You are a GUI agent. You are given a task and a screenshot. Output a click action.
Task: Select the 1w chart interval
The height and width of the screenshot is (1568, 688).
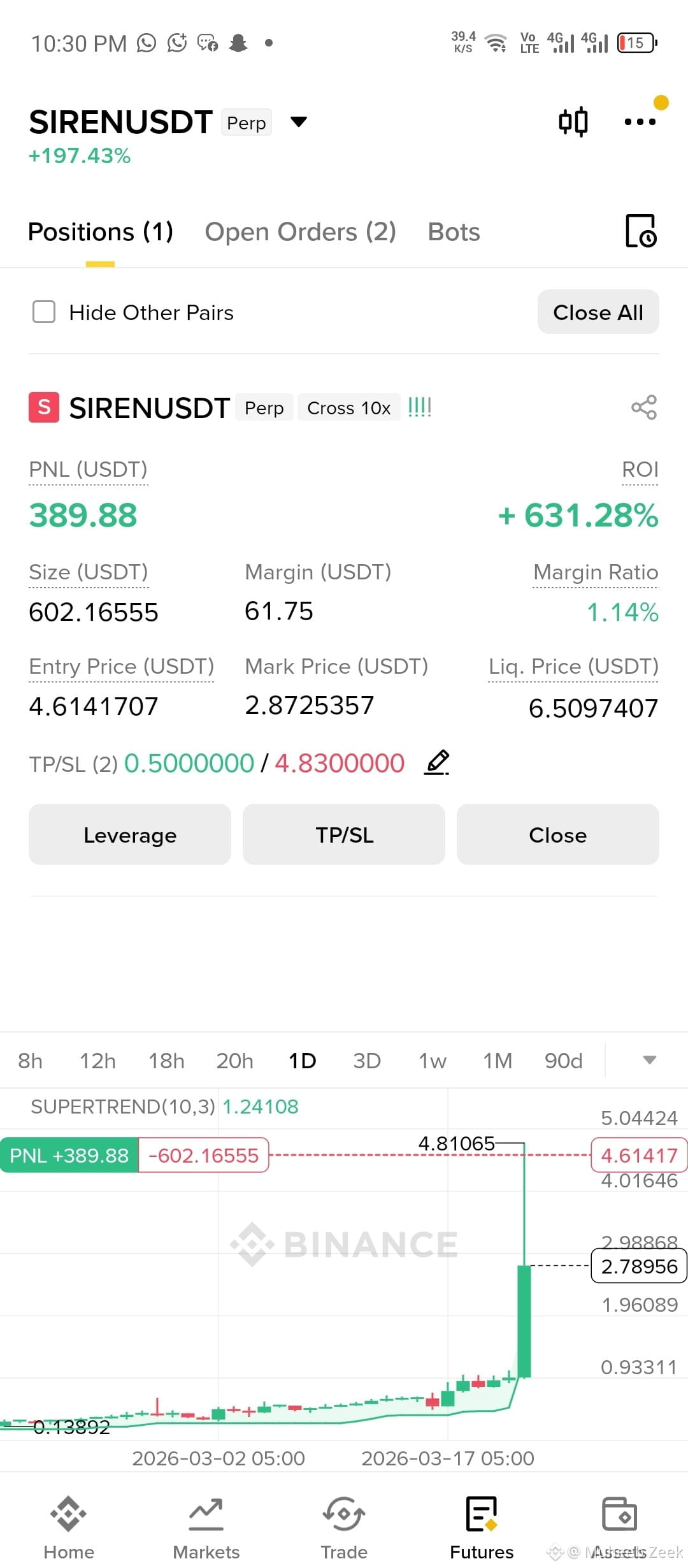(x=433, y=1061)
